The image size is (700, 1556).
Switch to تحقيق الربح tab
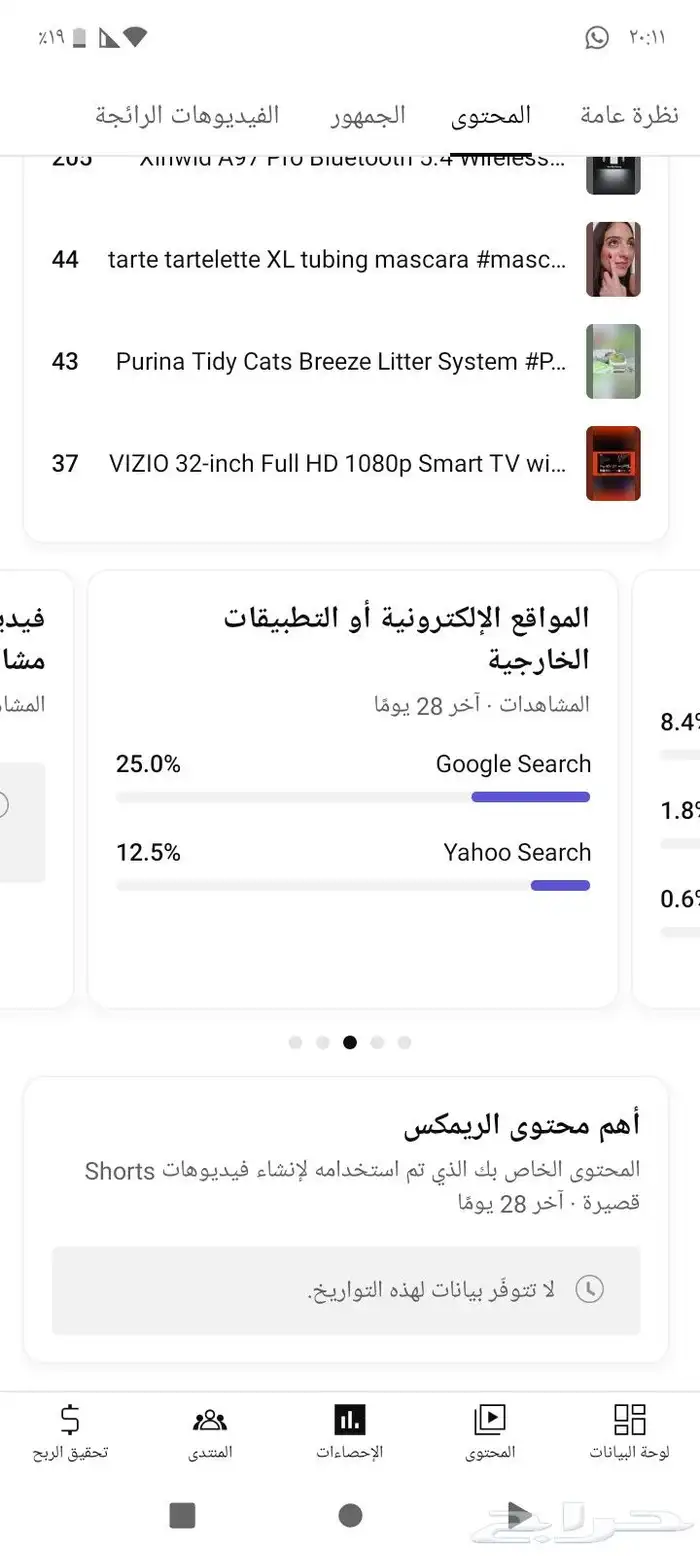point(70,1431)
